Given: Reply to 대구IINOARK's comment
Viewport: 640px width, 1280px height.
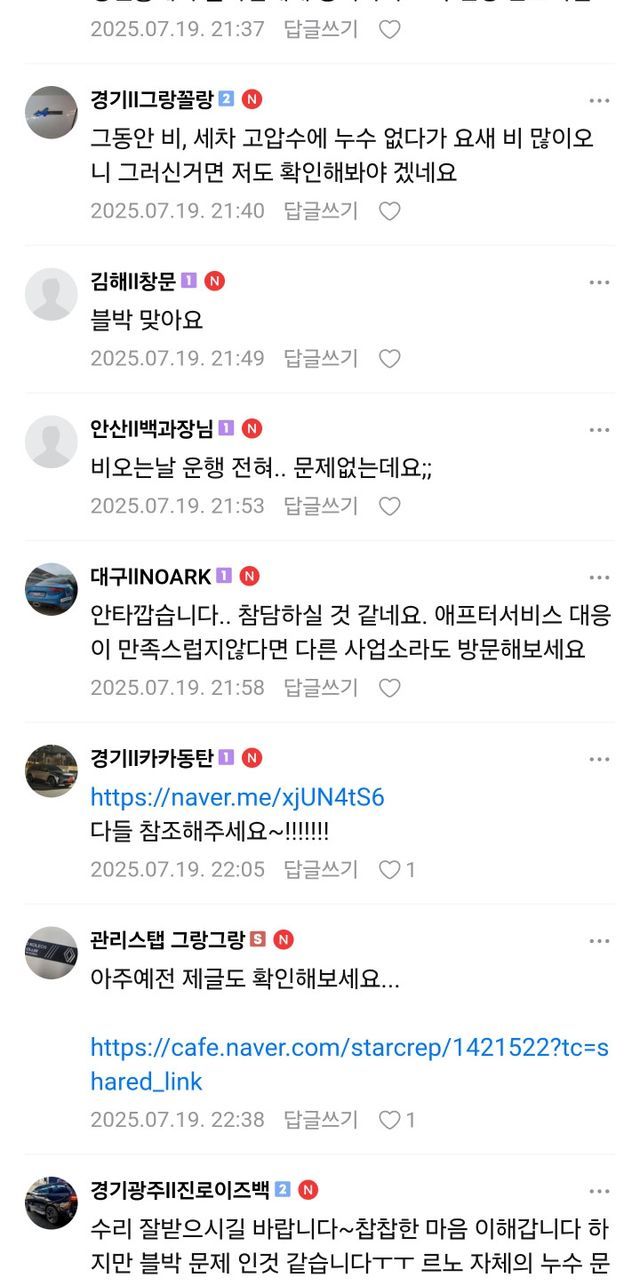Looking at the screenshot, I should 320,688.
